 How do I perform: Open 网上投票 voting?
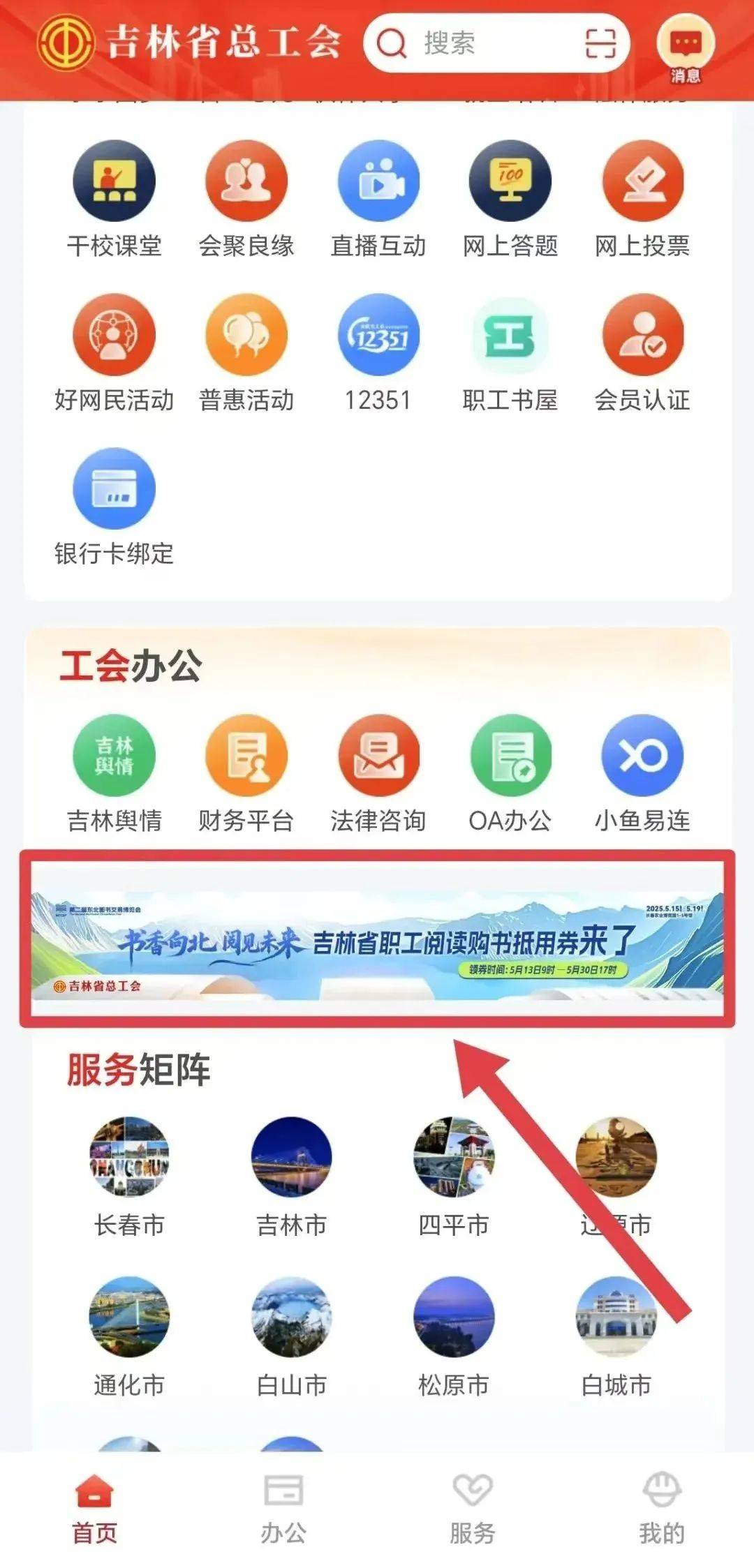643,181
